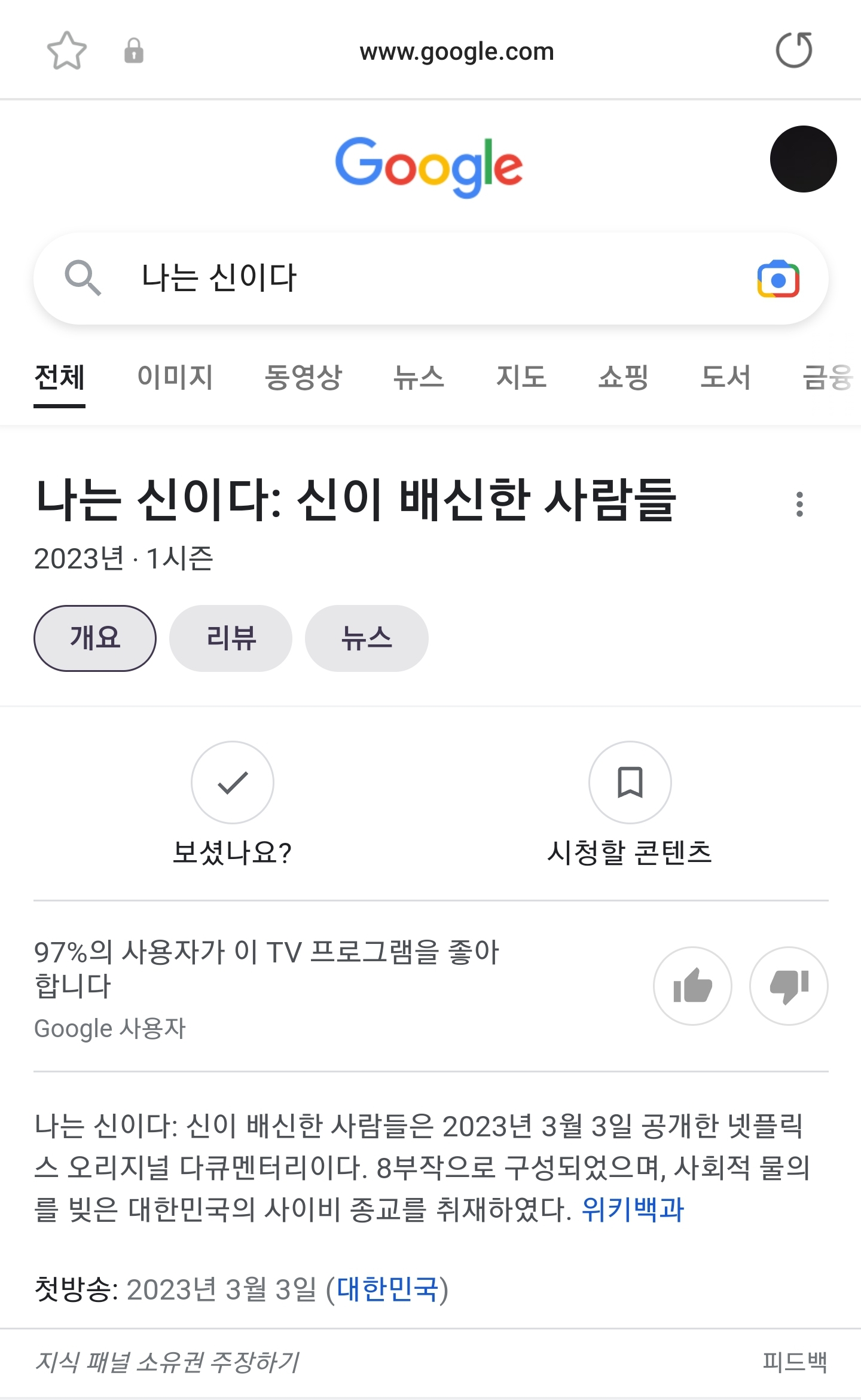Select the 리뷰 chip
Image resolution: width=861 pixels, height=1400 pixels.
tap(231, 638)
